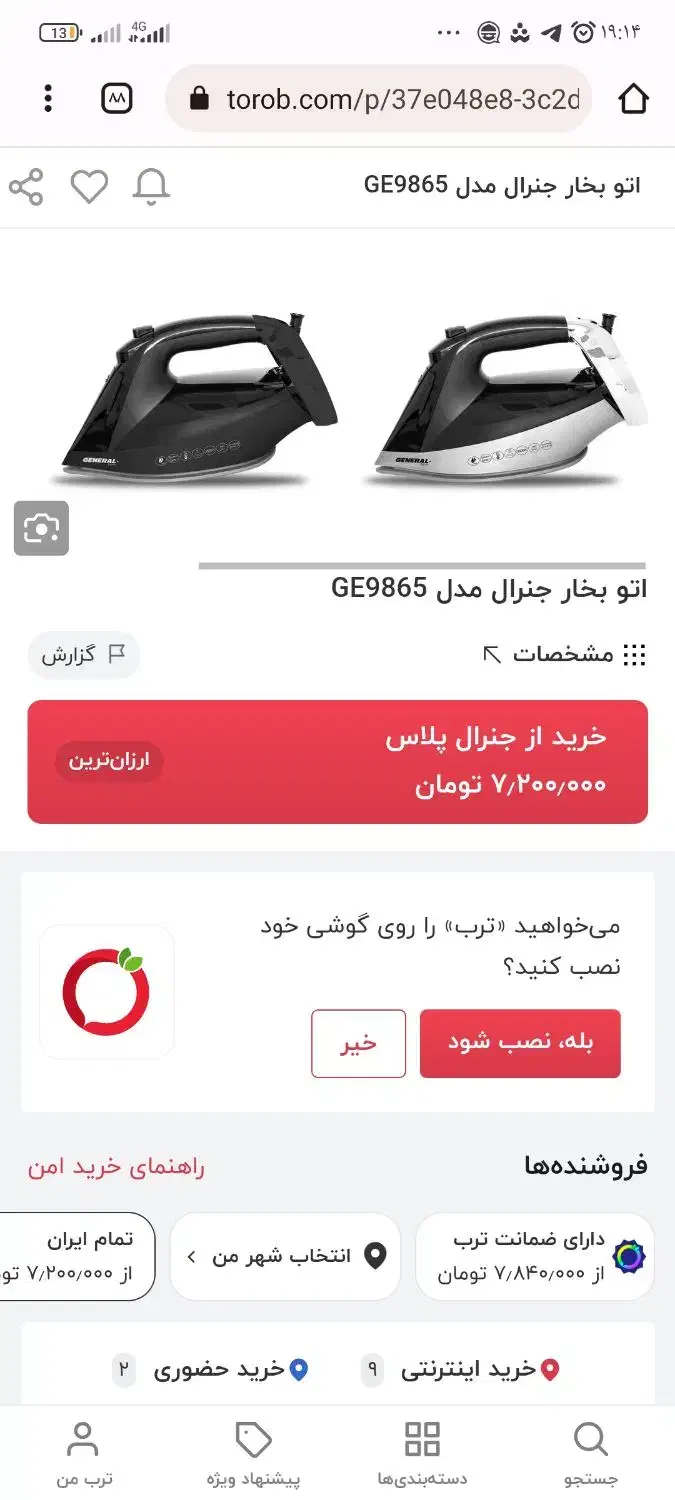Add the iron to favorites with the heart
Viewport: 675px width, 1500px height.
click(89, 187)
